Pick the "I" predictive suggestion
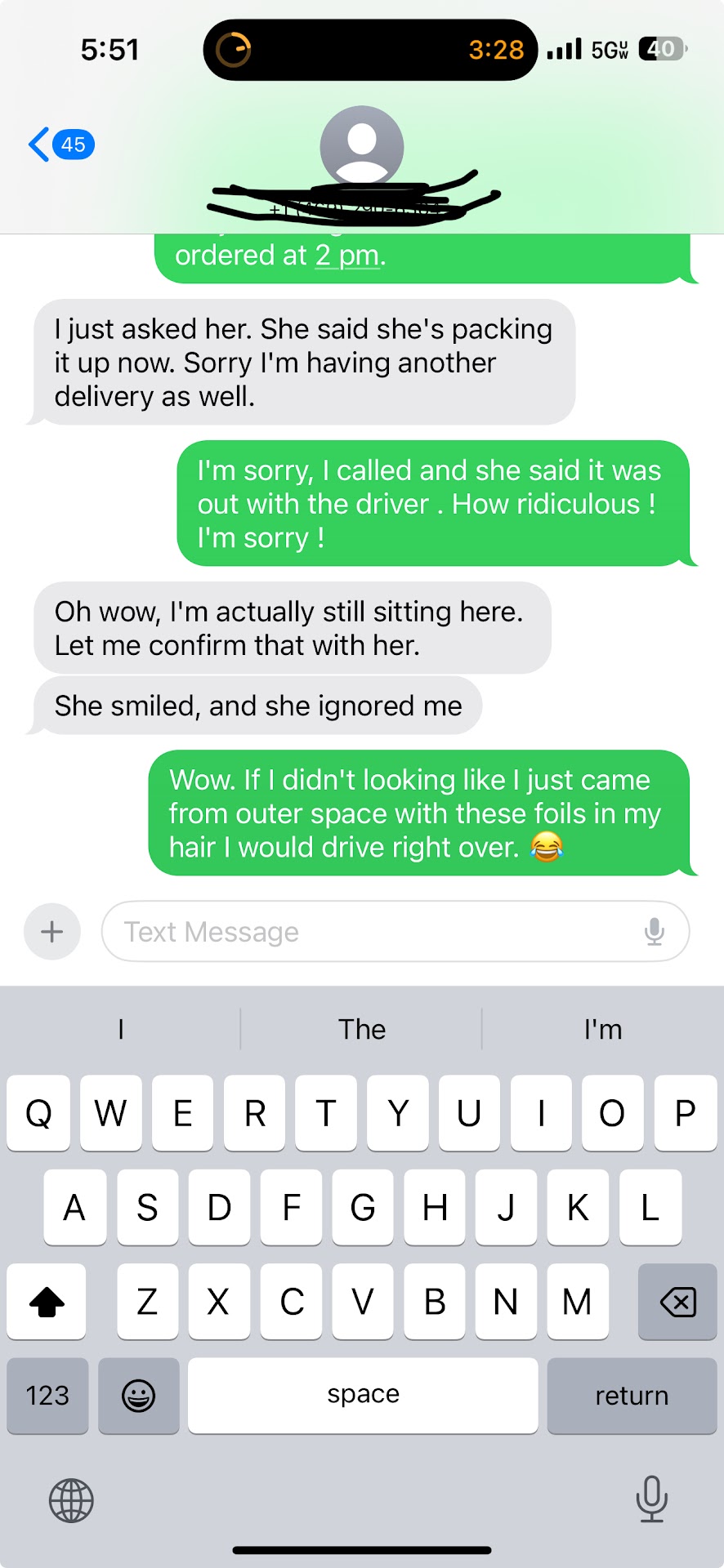This screenshot has height=1568, width=724. click(x=121, y=1029)
